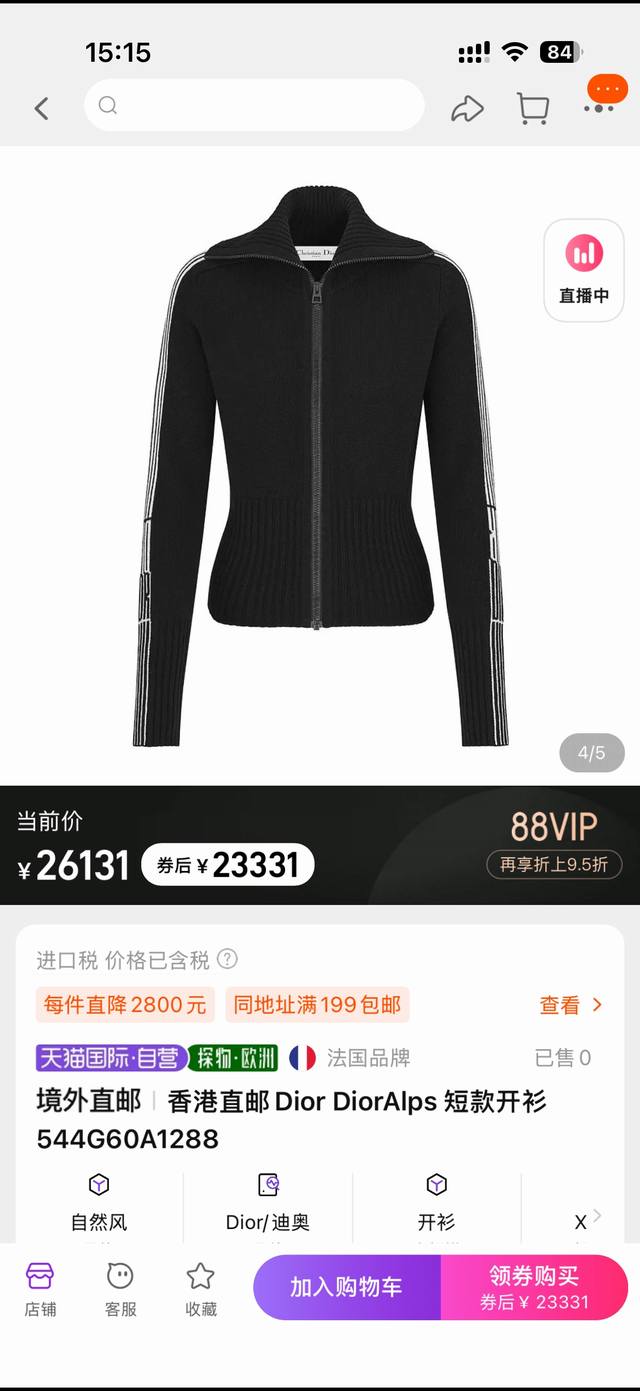Open the Dior cardigan product image
Screen dimensions: 640x1391
tap(318, 465)
